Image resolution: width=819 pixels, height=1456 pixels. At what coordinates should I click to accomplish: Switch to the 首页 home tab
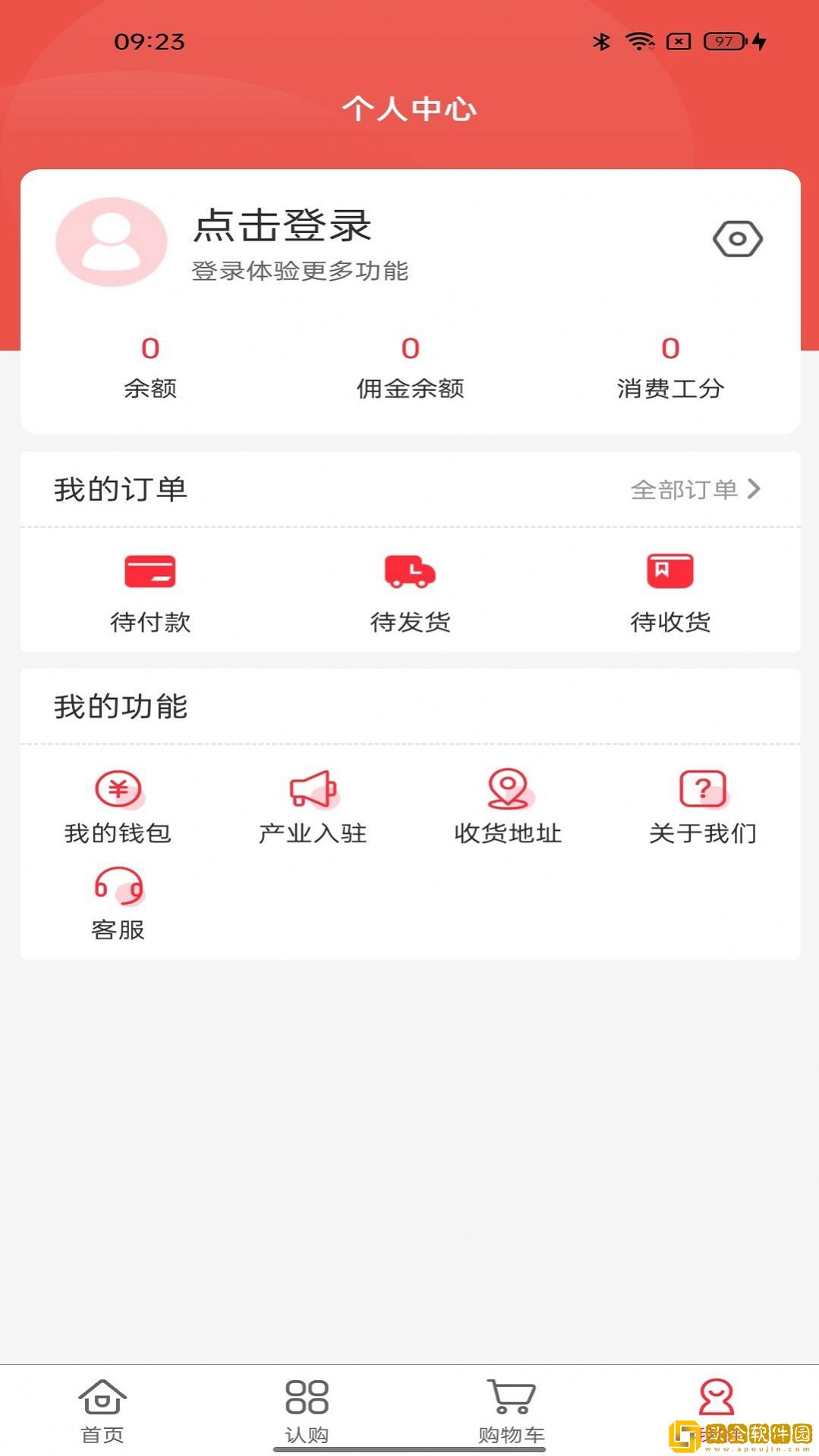pos(102,1410)
